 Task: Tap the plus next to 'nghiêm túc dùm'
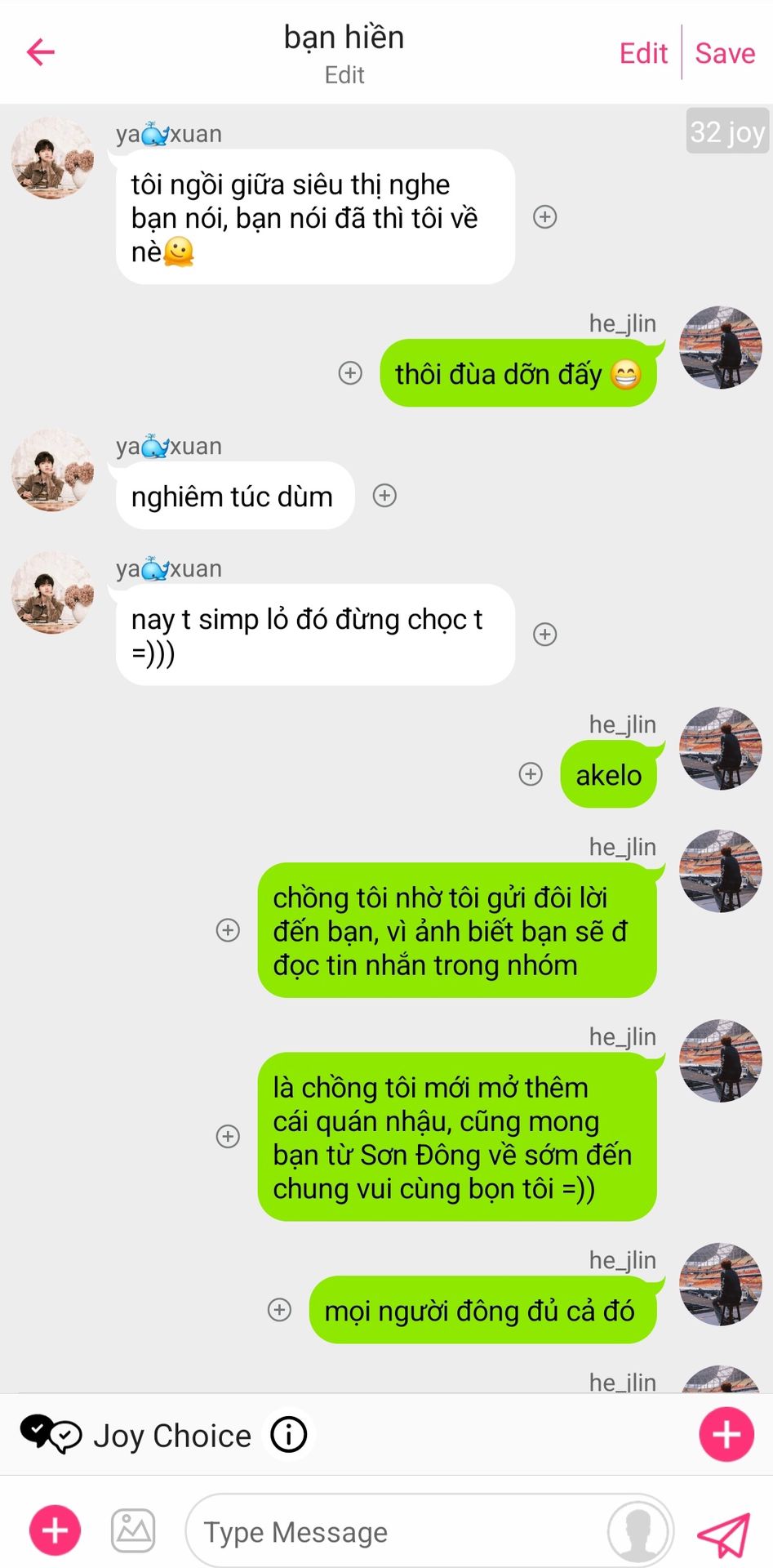(x=384, y=496)
